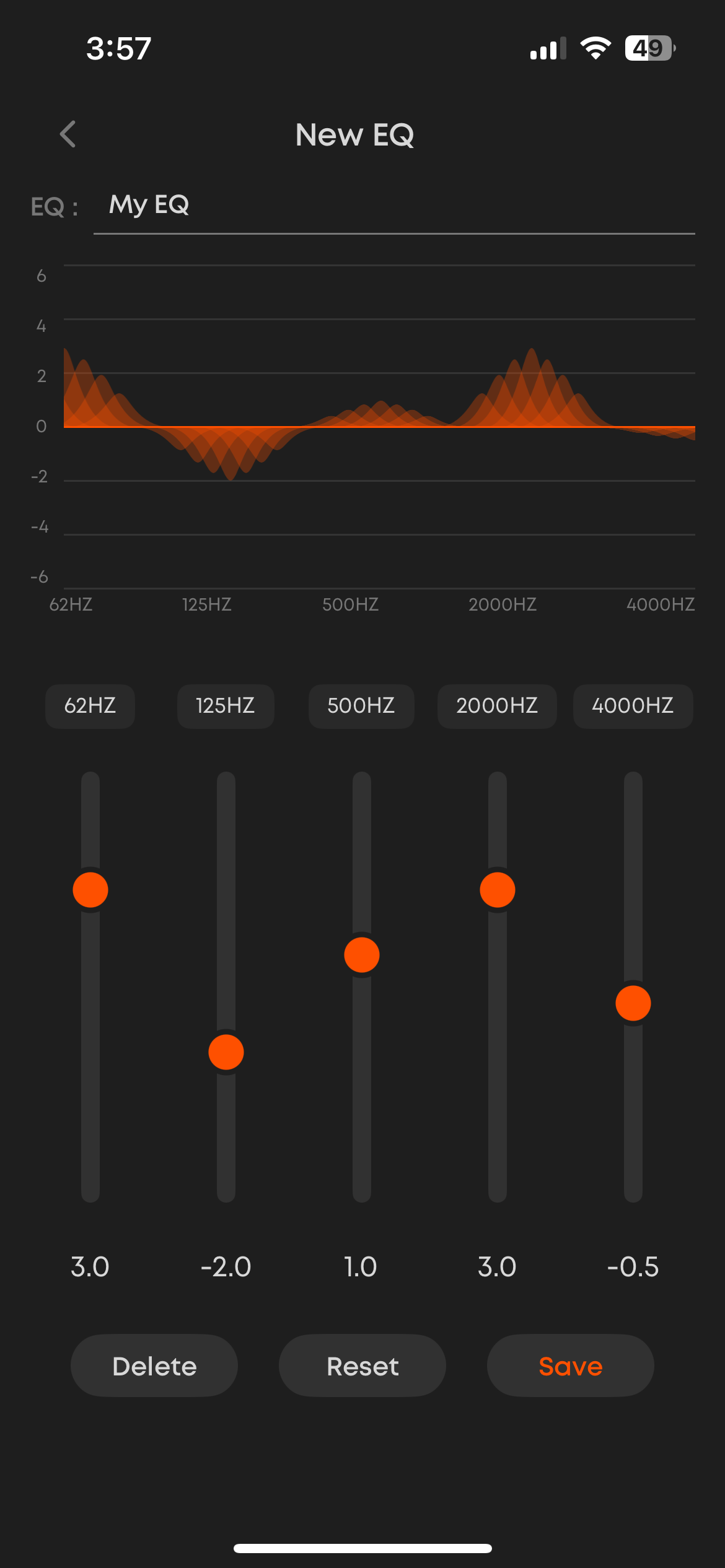The height and width of the screenshot is (1568, 725).
Task: Go back from the New EQ screen
Action: [68, 134]
